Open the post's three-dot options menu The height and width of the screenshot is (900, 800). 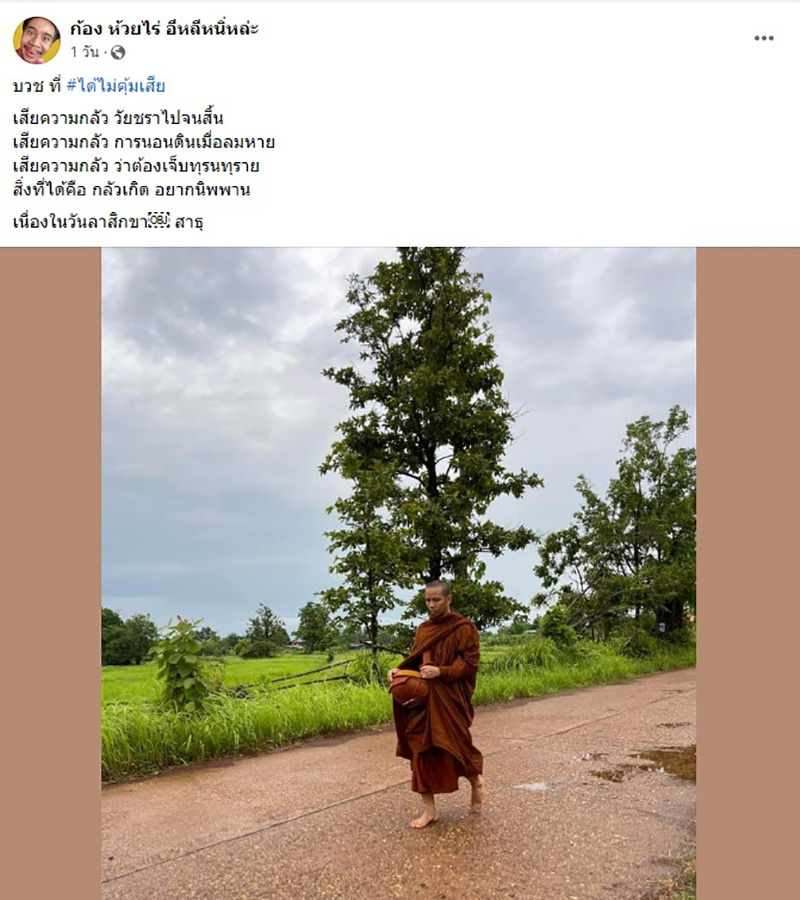(764, 38)
